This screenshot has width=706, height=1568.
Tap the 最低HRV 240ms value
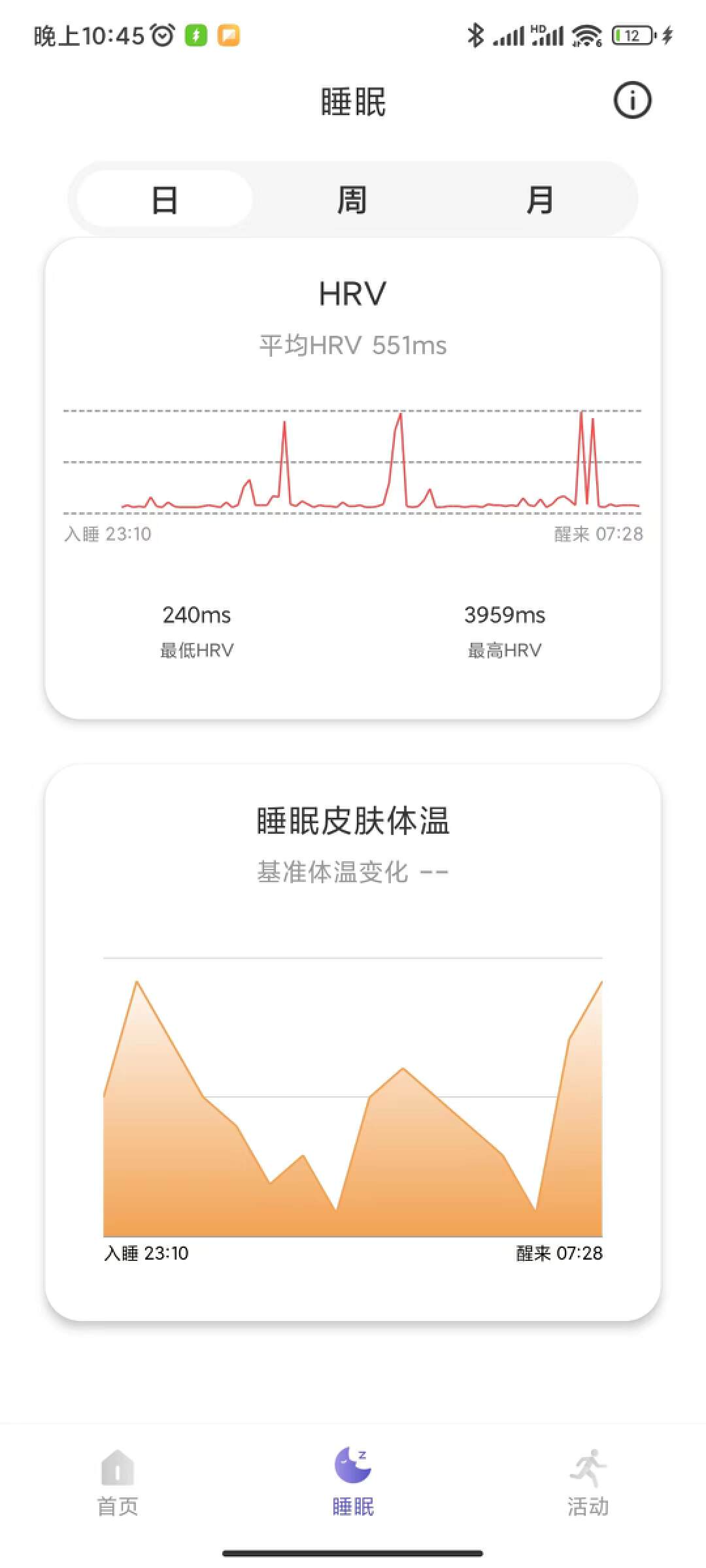coord(196,614)
